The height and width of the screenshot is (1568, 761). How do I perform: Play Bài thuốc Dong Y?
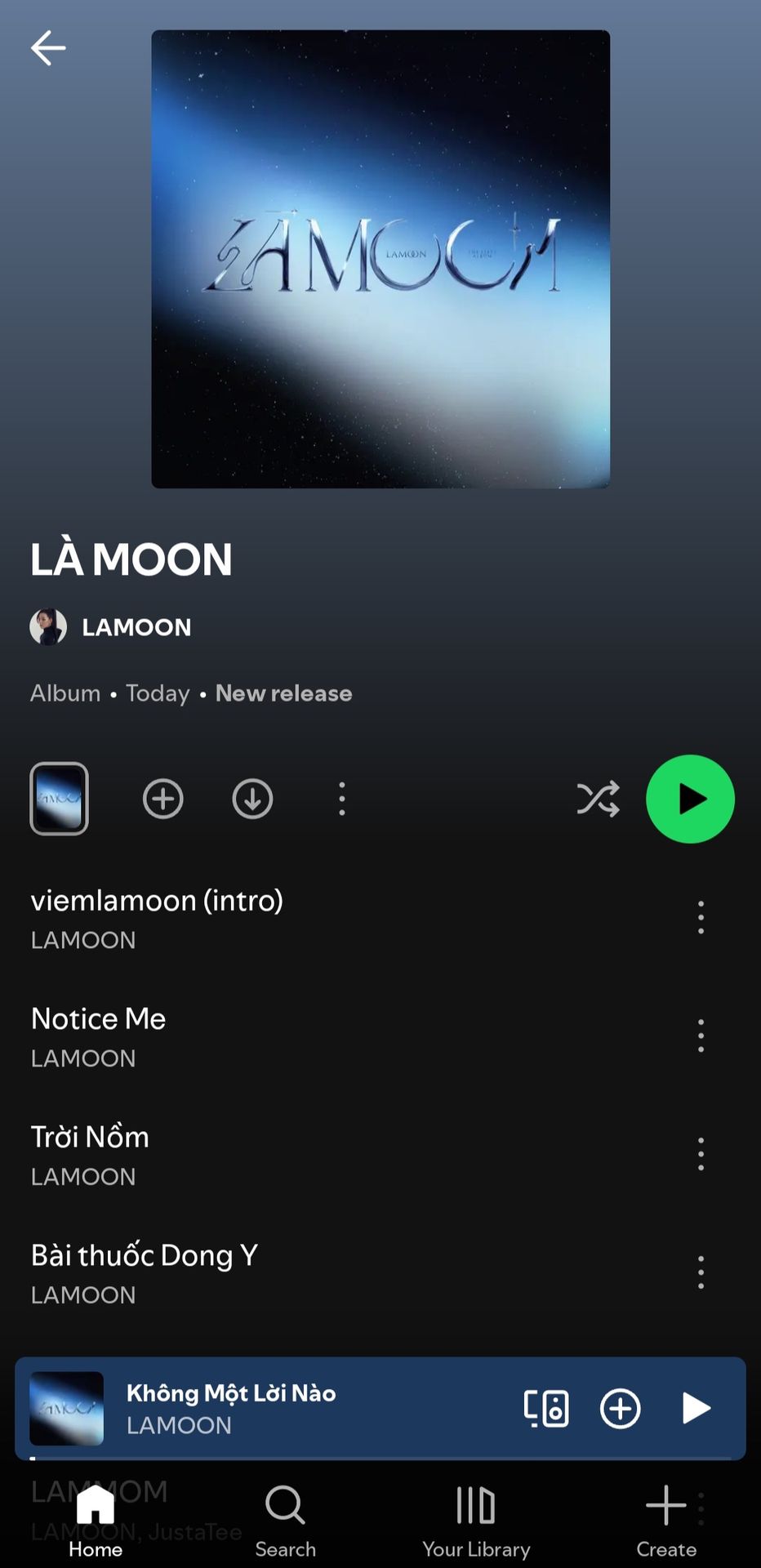(144, 1272)
